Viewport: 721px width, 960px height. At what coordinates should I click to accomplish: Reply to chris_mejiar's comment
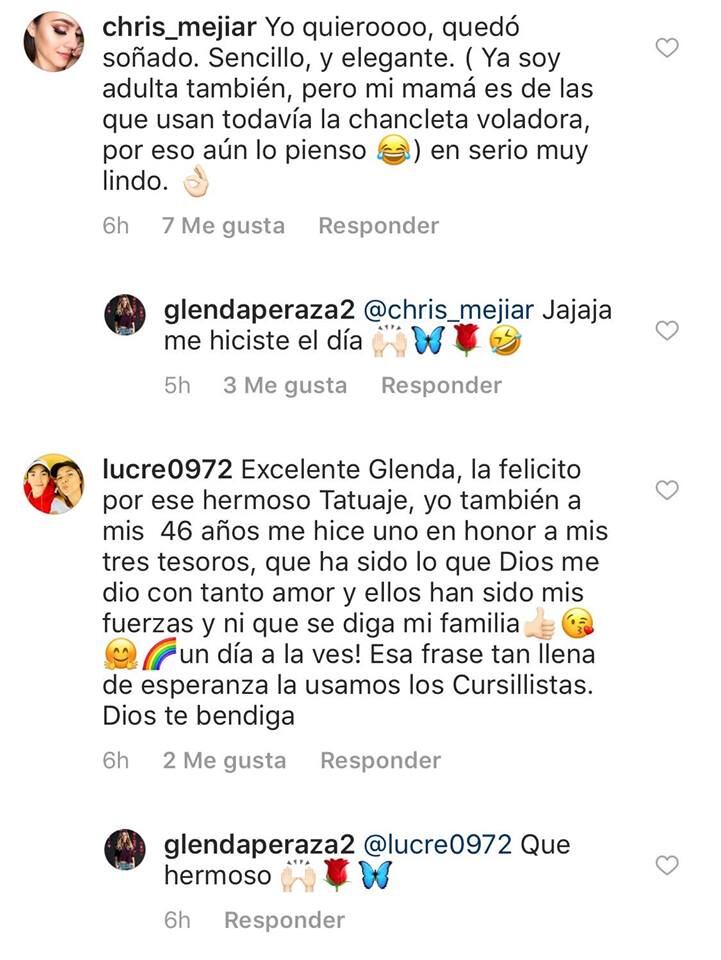pos(378,226)
